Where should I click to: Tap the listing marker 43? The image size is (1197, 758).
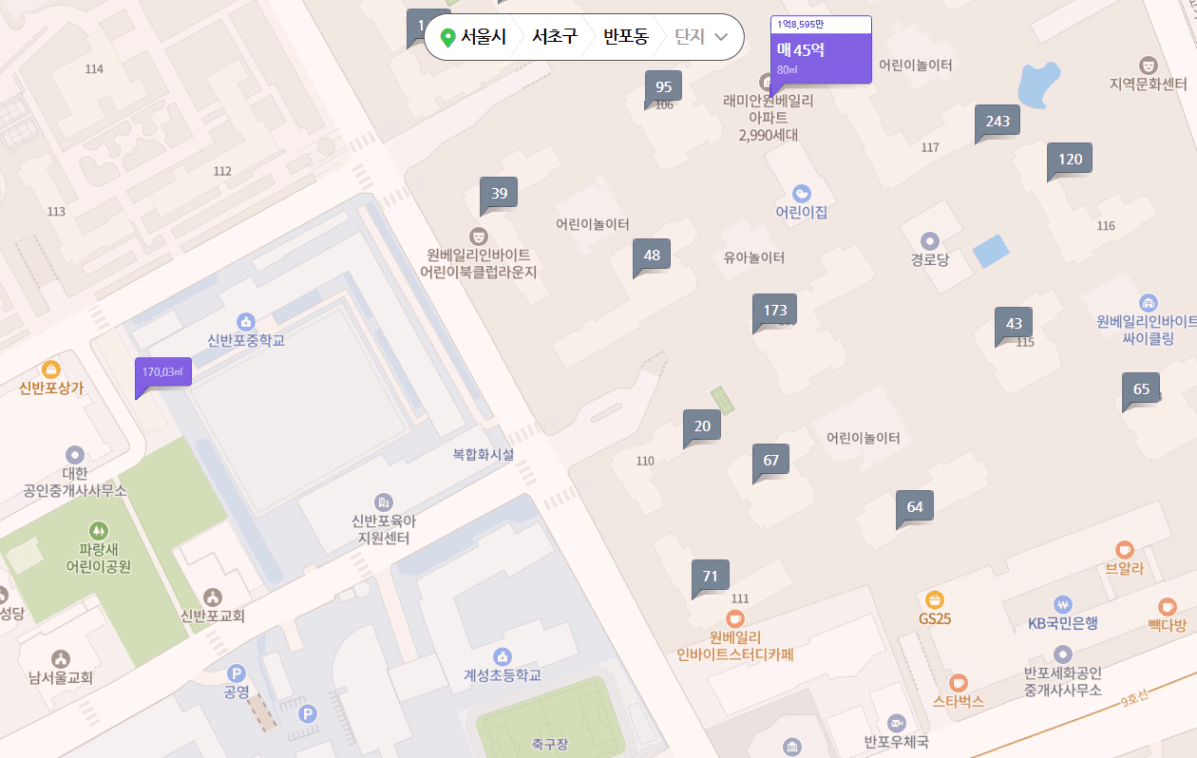1014,323
